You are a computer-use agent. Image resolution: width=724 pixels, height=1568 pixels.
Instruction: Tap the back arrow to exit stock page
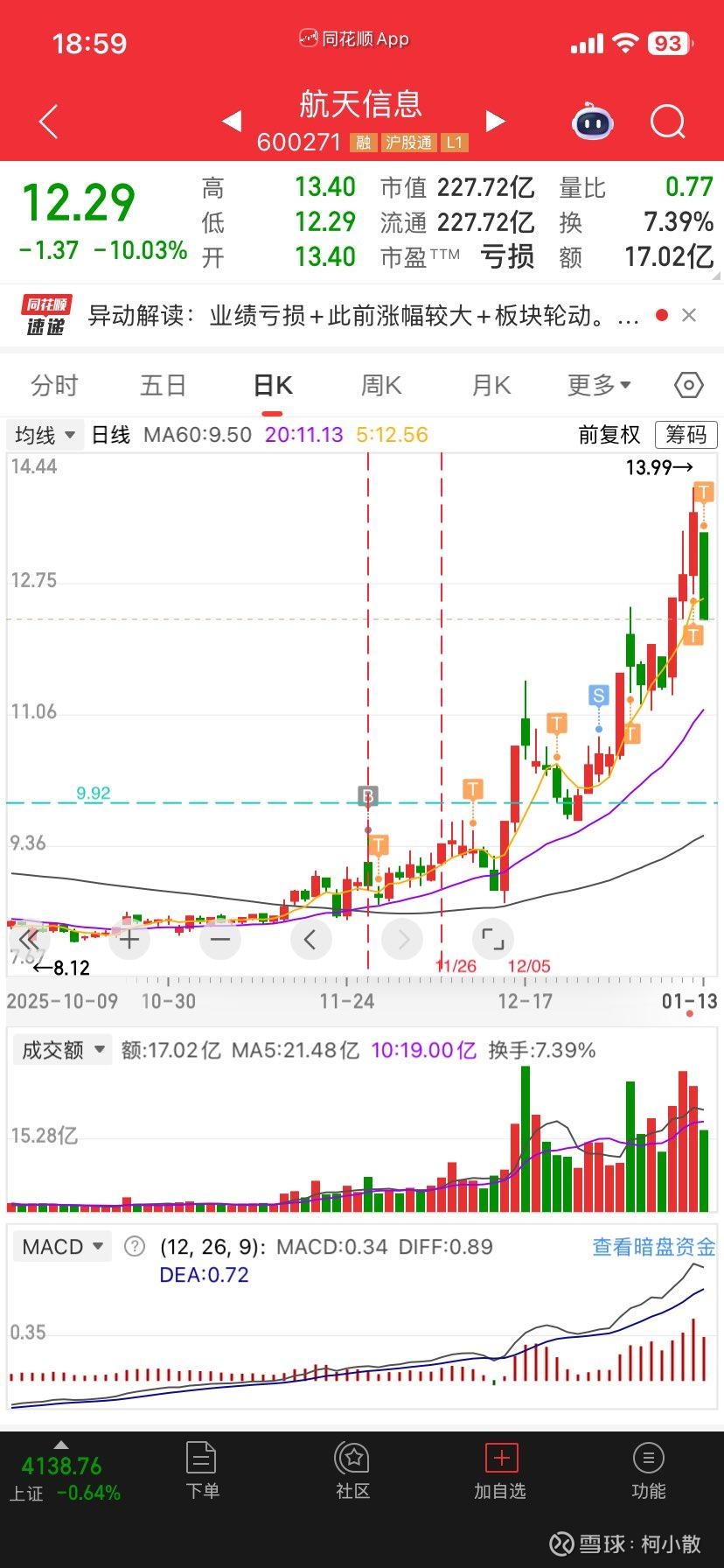coord(48,122)
